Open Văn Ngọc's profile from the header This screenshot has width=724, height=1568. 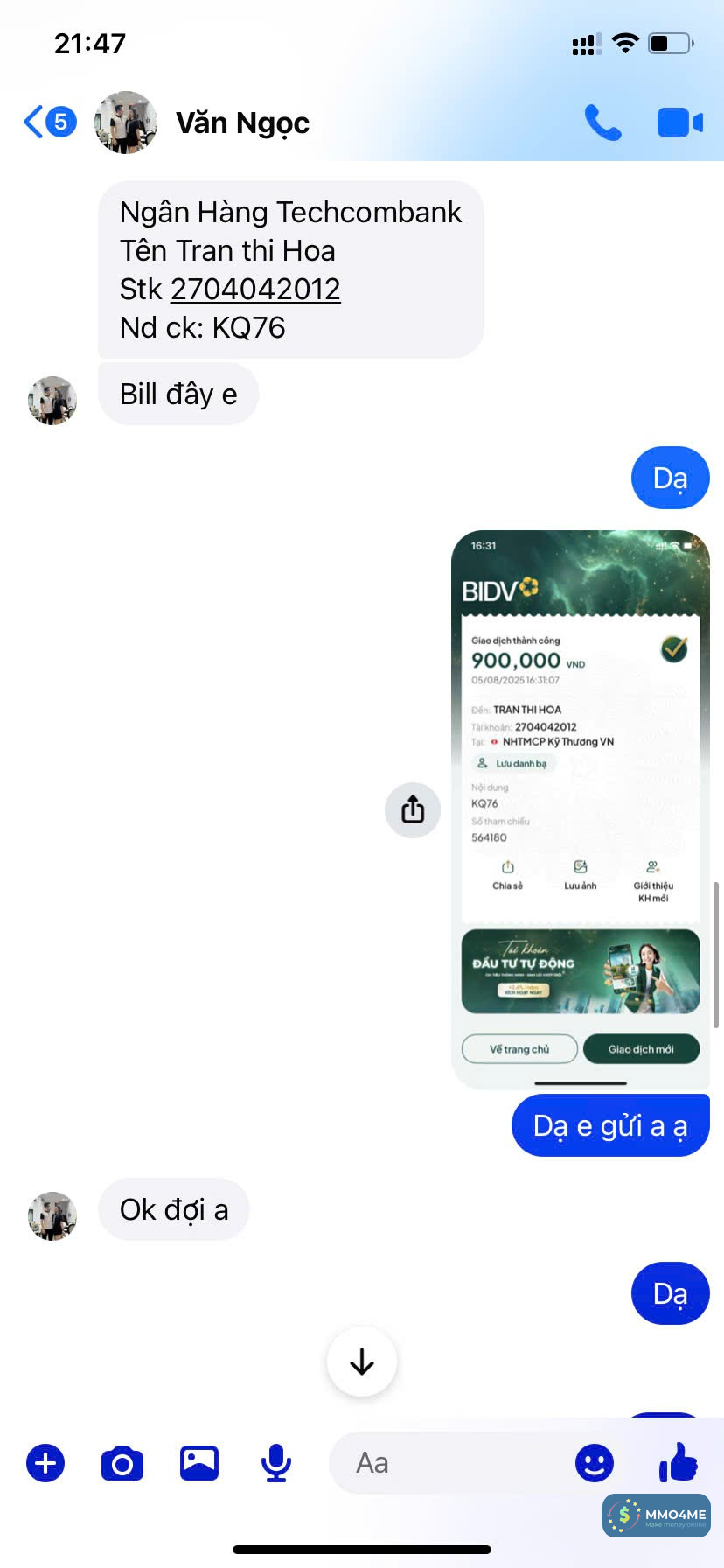tap(242, 123)
